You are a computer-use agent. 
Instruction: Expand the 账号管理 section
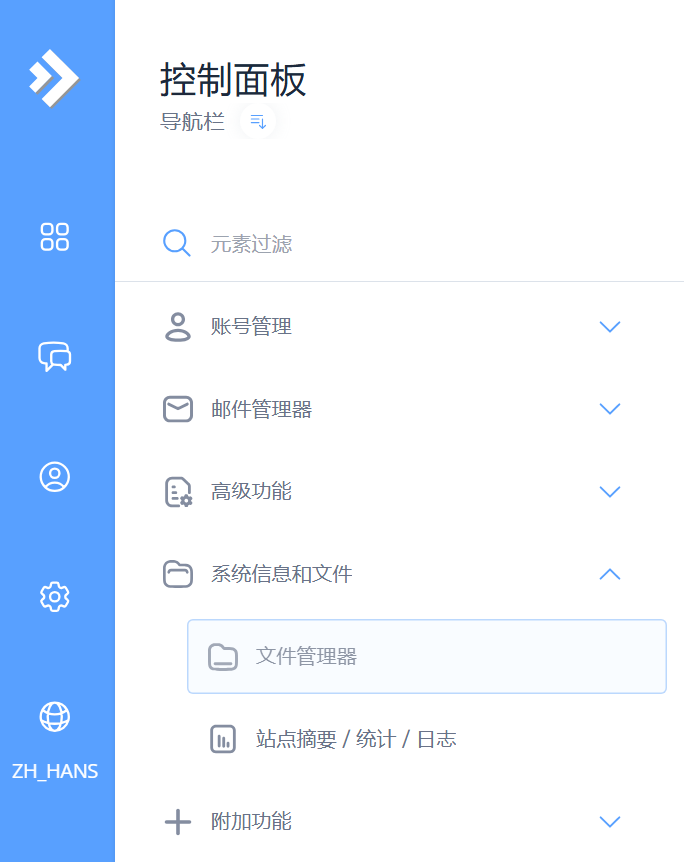point(609,327)
